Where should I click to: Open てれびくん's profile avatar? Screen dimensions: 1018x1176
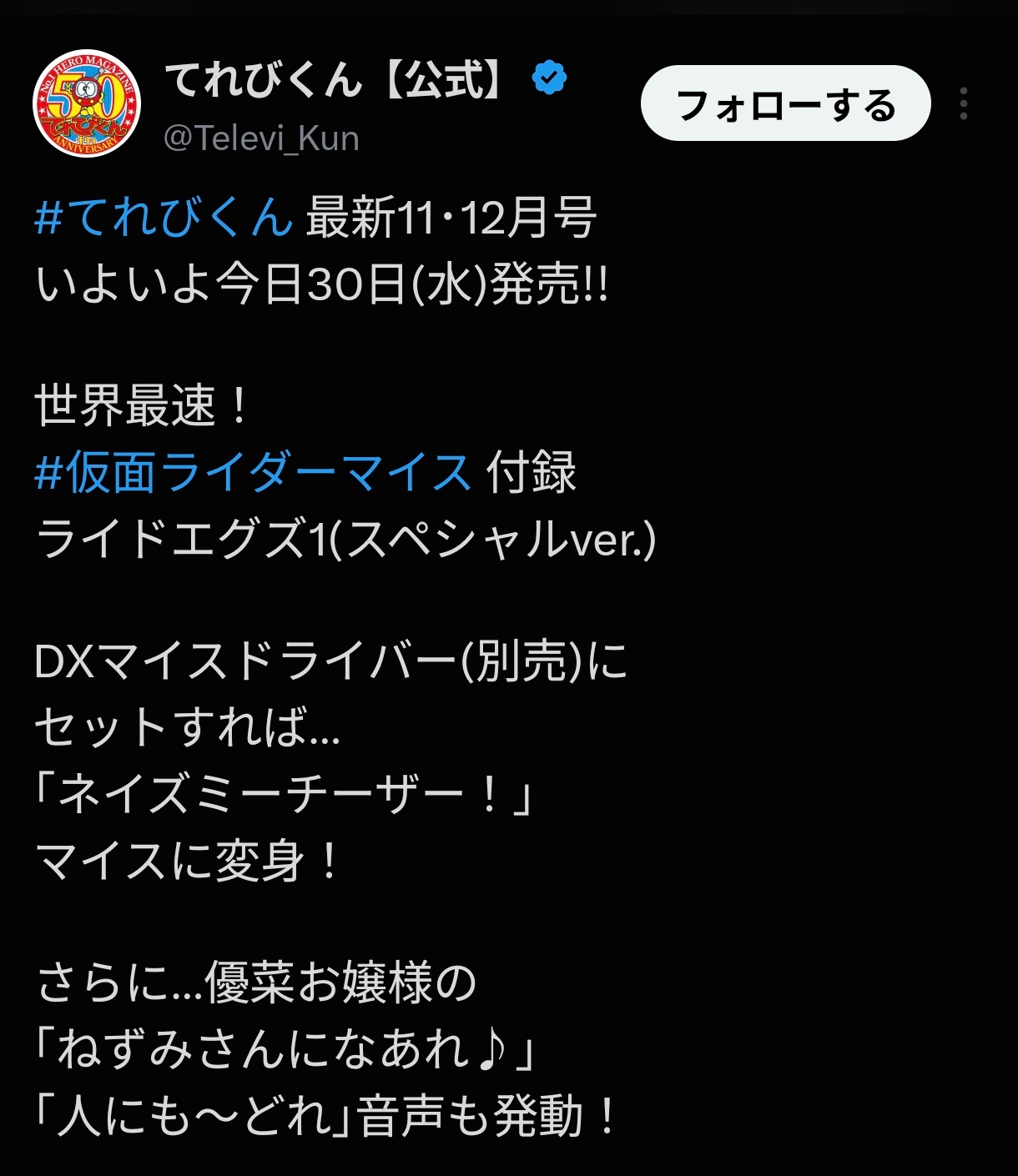tap(87, 103)
